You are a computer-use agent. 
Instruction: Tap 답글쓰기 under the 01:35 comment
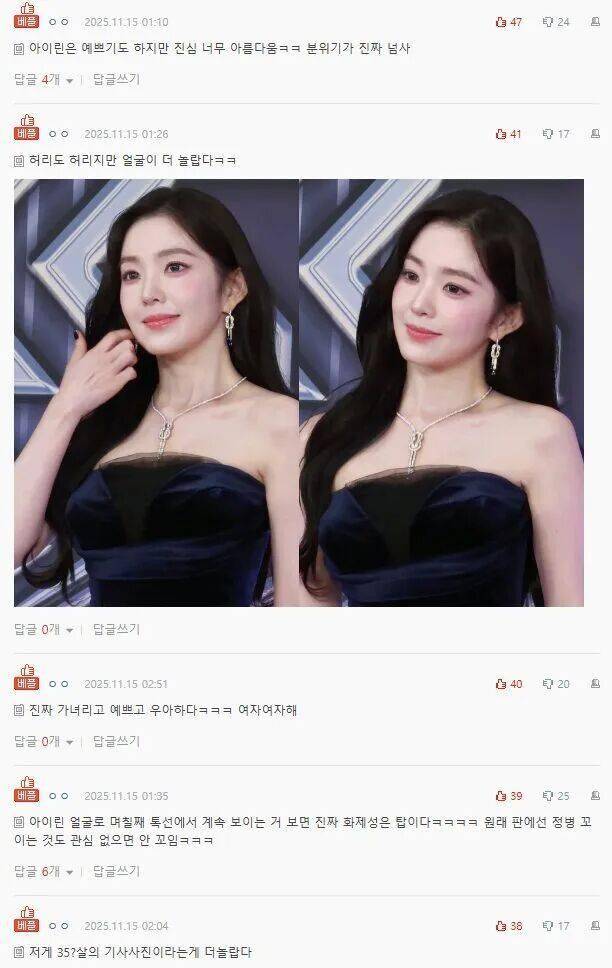[116, 871]
